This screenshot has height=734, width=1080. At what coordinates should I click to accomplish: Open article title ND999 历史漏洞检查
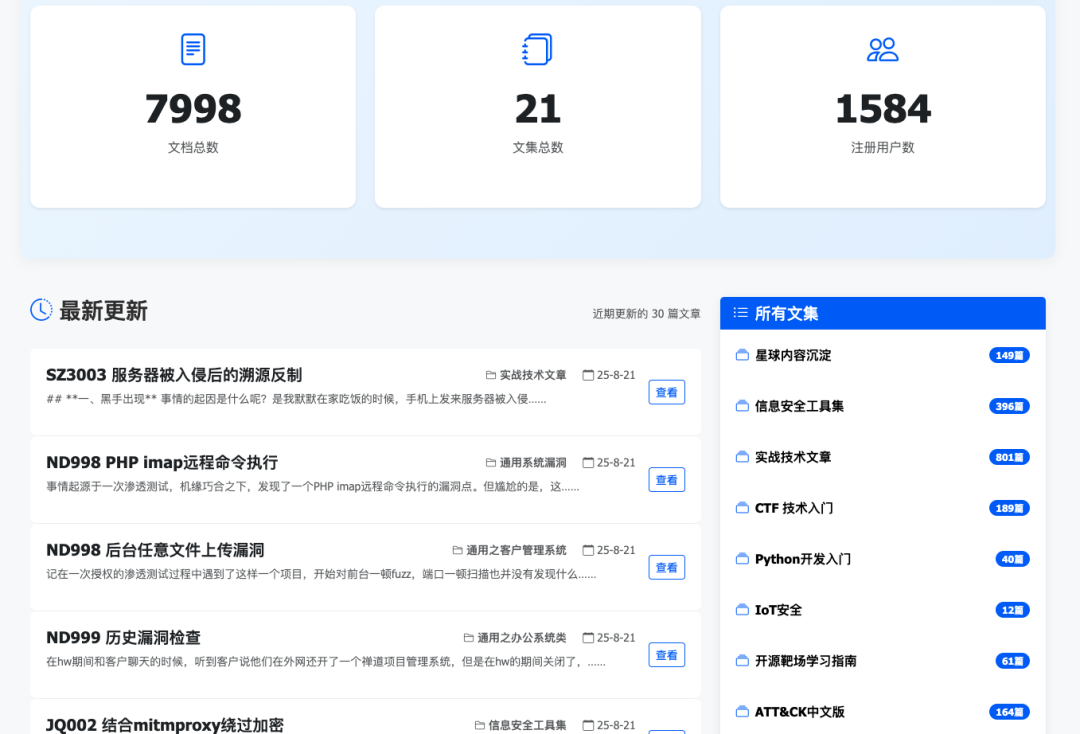(x=123, y=638)
